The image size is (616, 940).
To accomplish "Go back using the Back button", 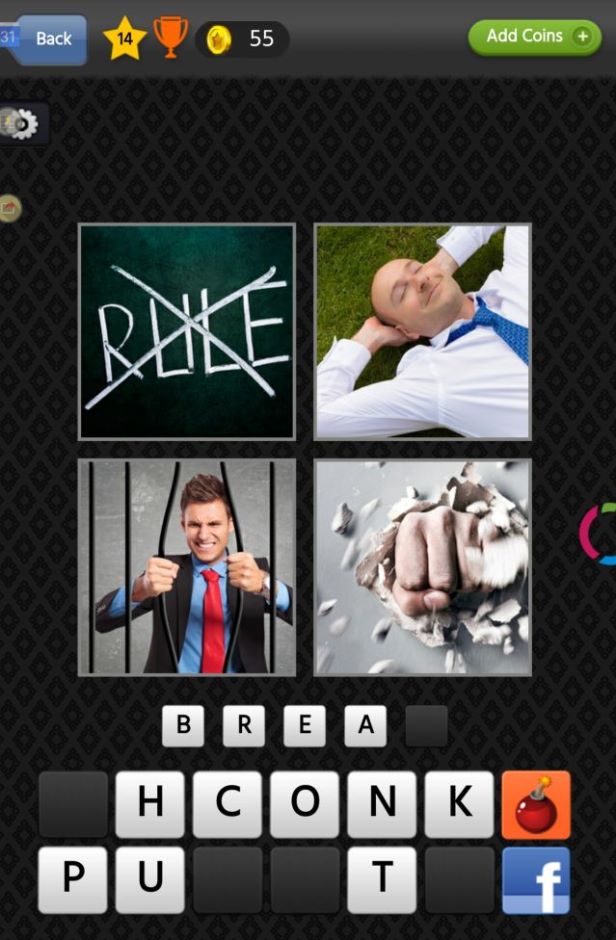I will point(50,38).
